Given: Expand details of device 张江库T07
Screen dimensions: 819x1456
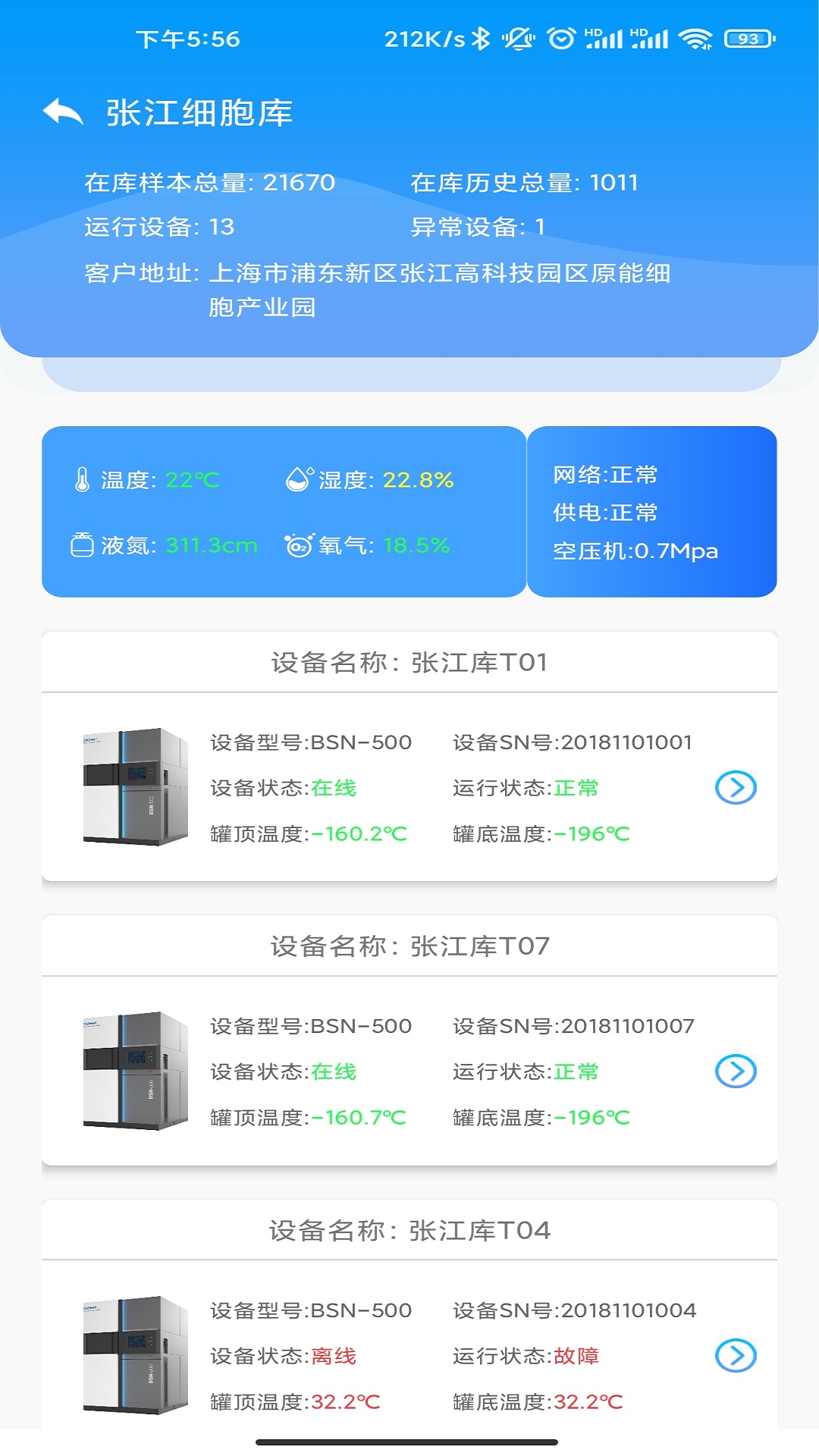Looking at the screenshot, I should point(734,1072).
